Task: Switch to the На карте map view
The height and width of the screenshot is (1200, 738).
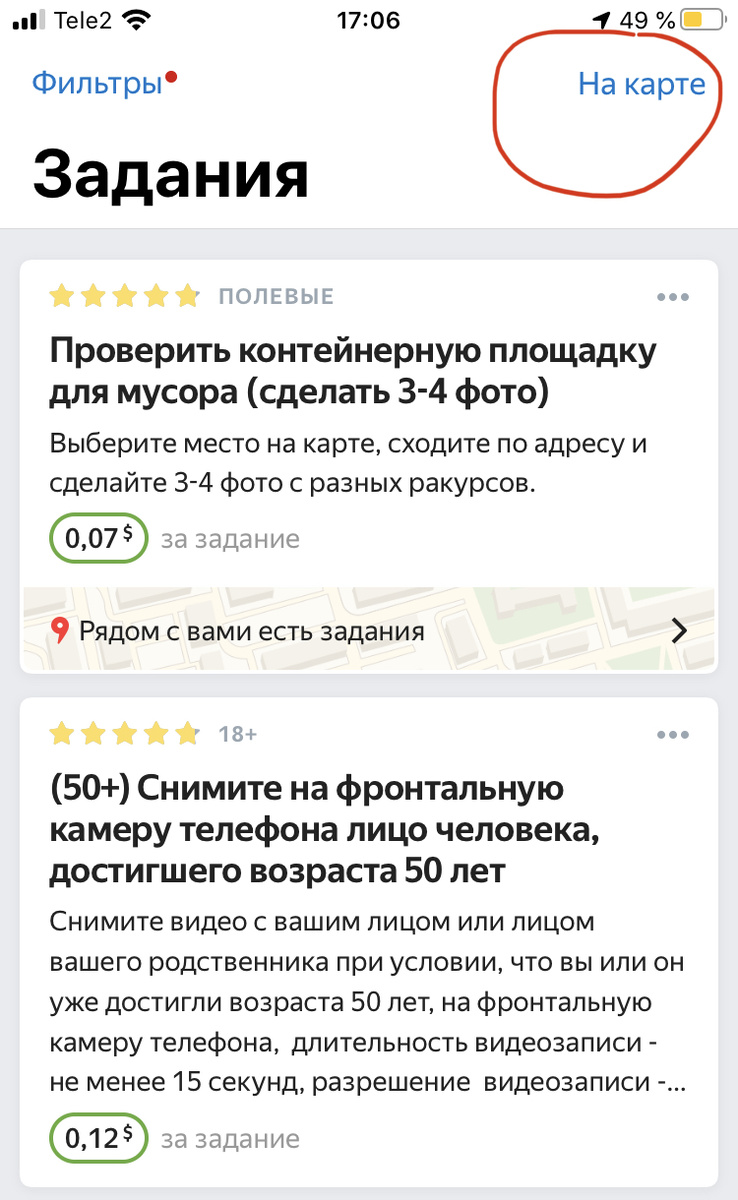Action: pos(641,85)
